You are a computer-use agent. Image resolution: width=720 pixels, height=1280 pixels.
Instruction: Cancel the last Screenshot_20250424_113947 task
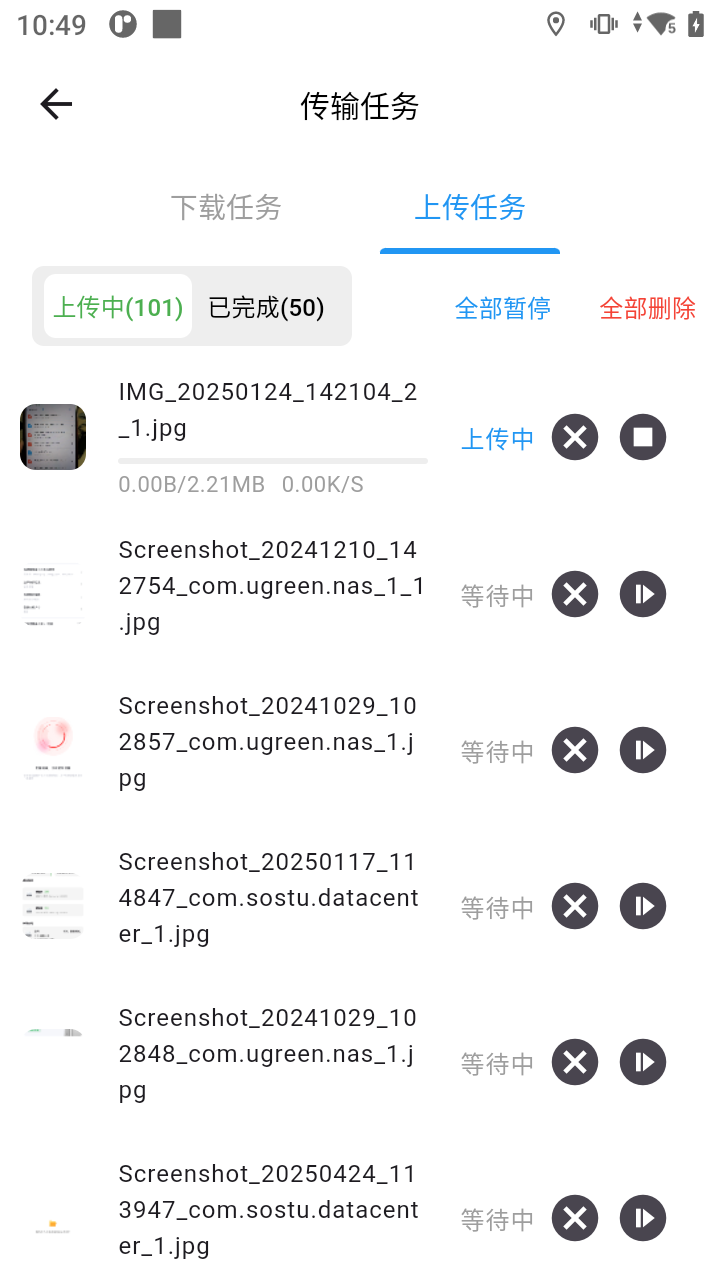click(x=574, y=1218)
